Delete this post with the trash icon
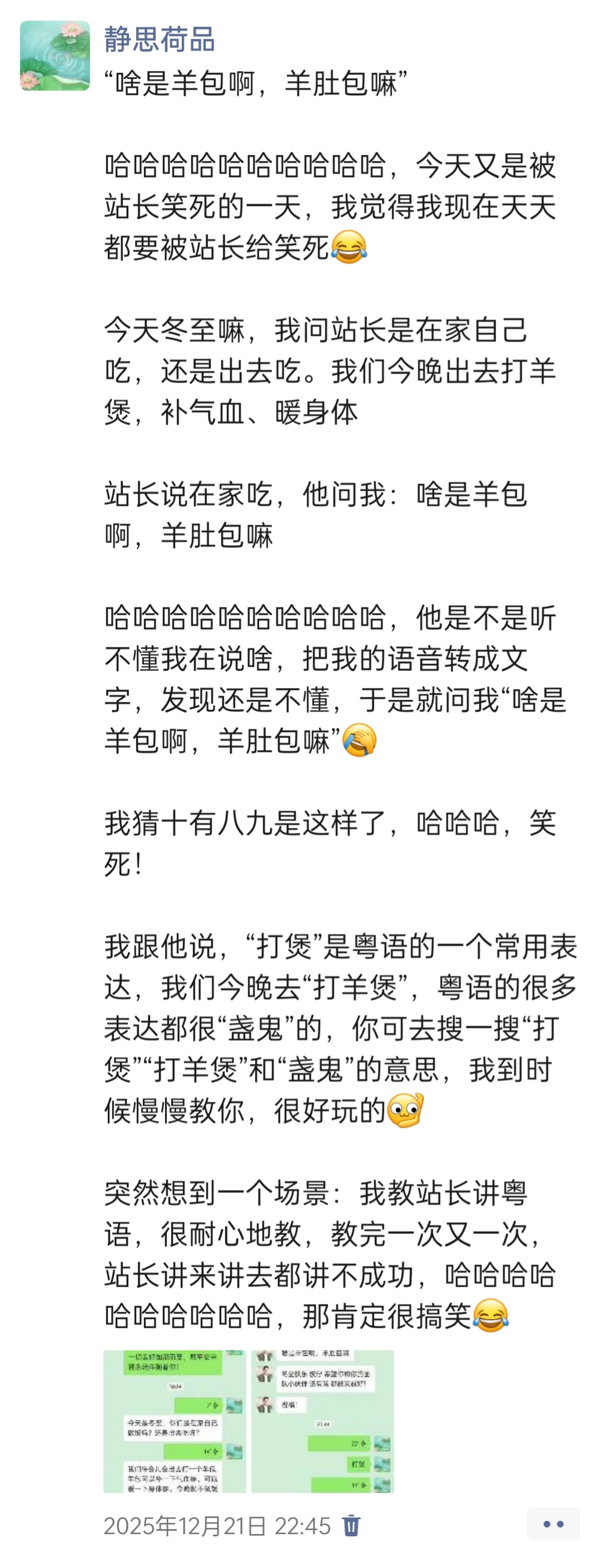The image size is (600, 1568). [x=351, y=1525]
